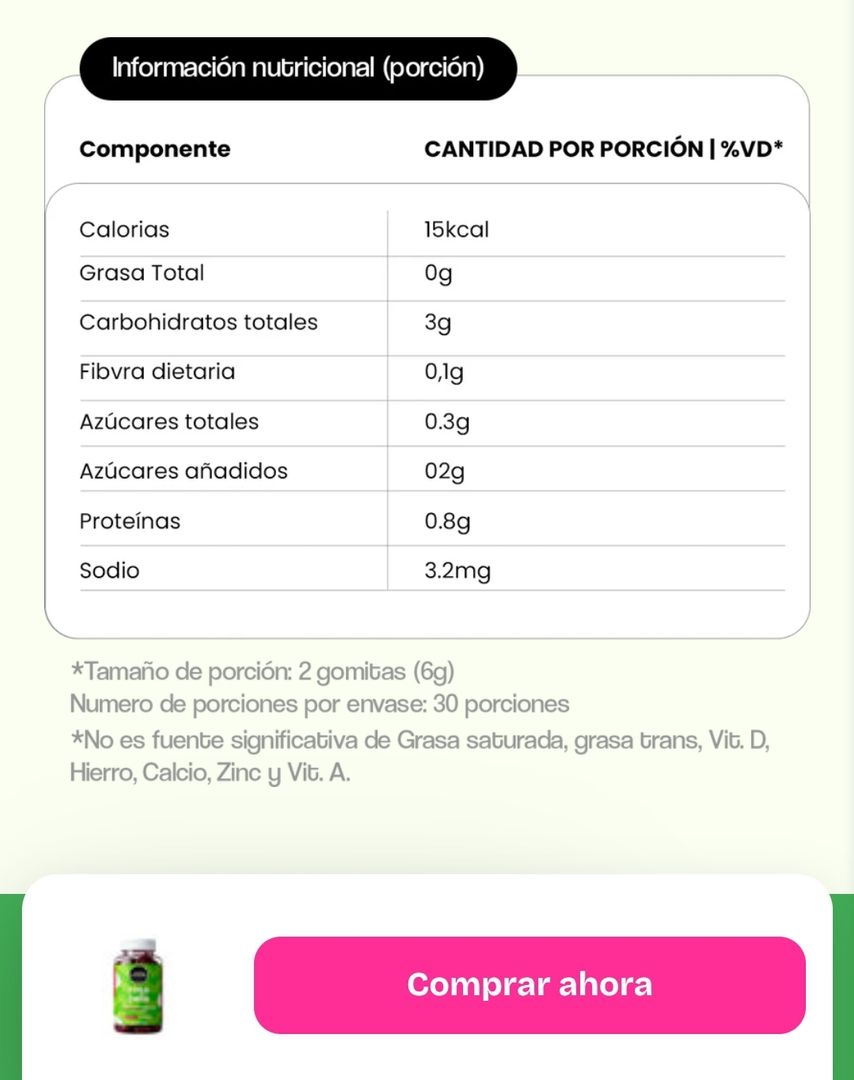
Task: Select the Componente column header
Action: (x=154, y=148)
